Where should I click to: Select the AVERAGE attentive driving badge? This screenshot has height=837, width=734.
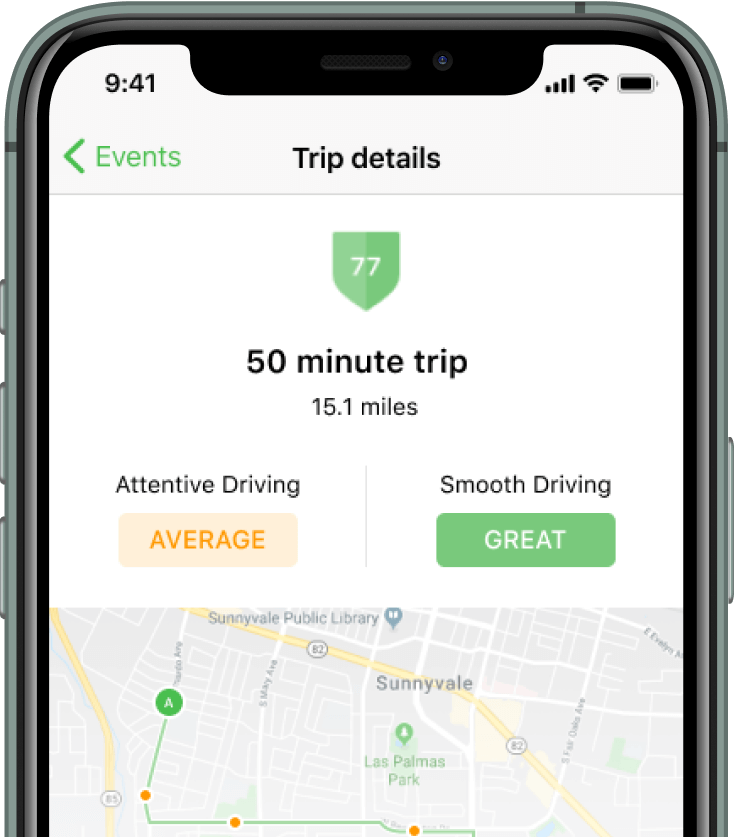[x=207, y=540]
